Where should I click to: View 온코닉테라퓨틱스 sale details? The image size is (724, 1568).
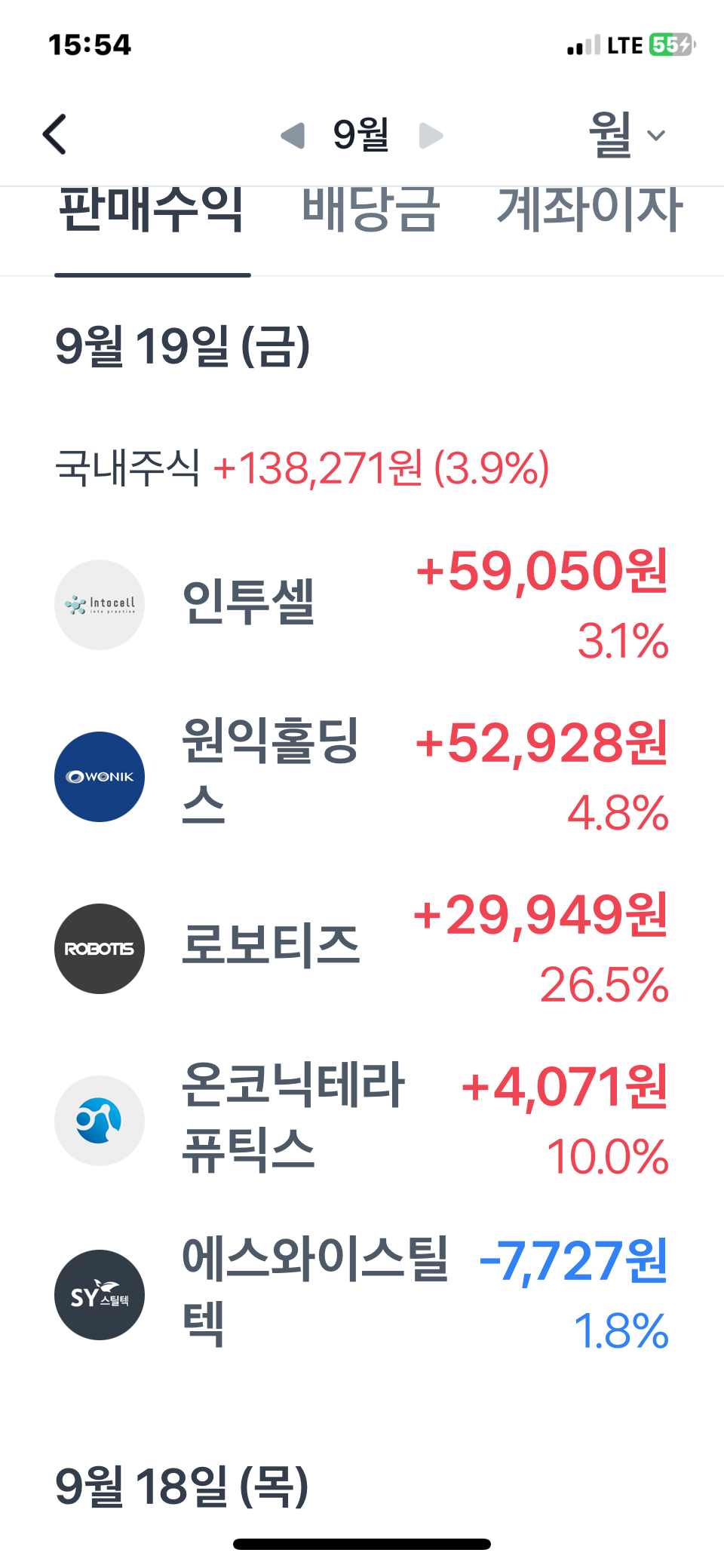click(362, 1120)
